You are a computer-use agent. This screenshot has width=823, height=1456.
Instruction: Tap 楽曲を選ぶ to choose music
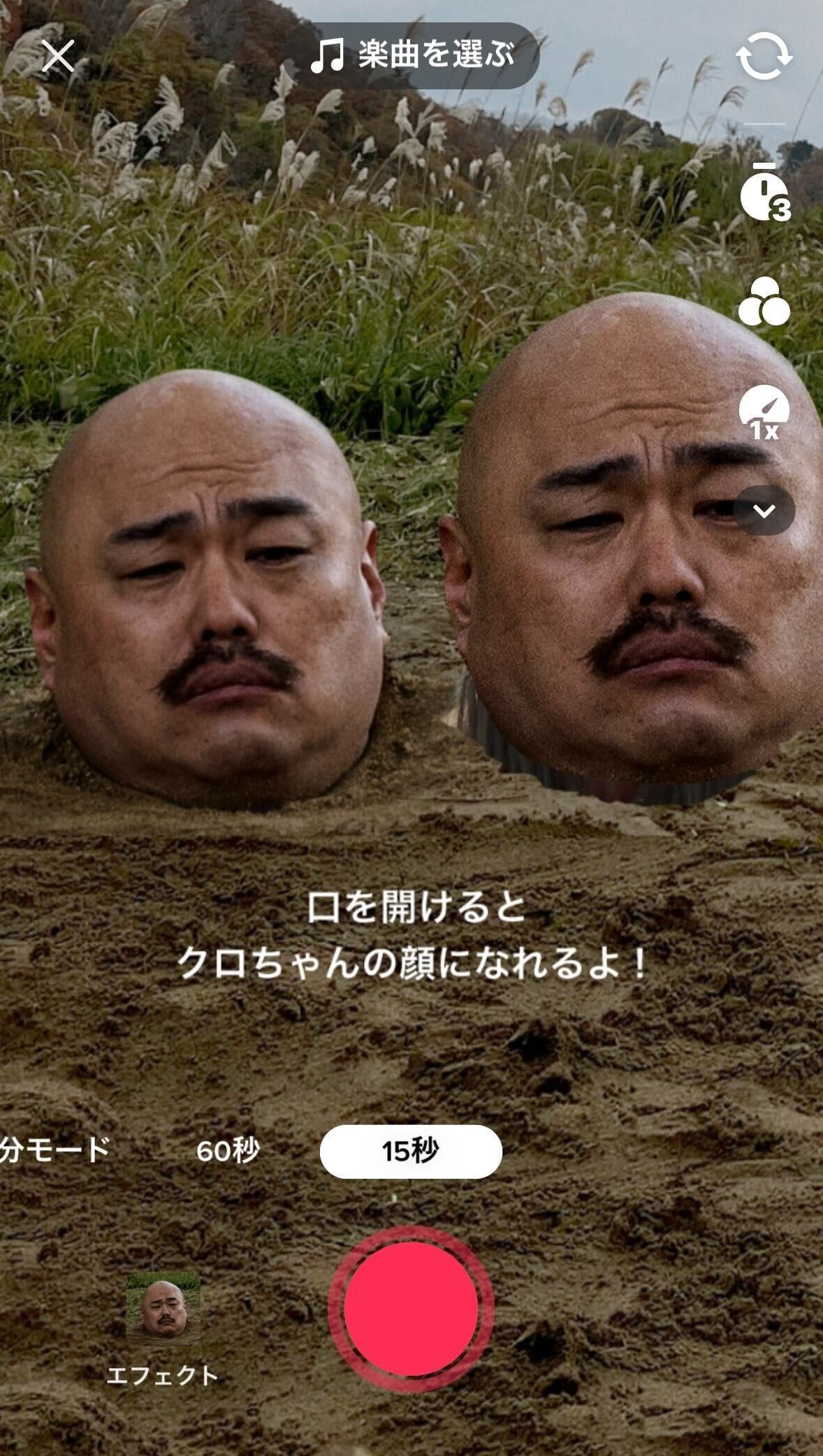click(x=411, y=55)
